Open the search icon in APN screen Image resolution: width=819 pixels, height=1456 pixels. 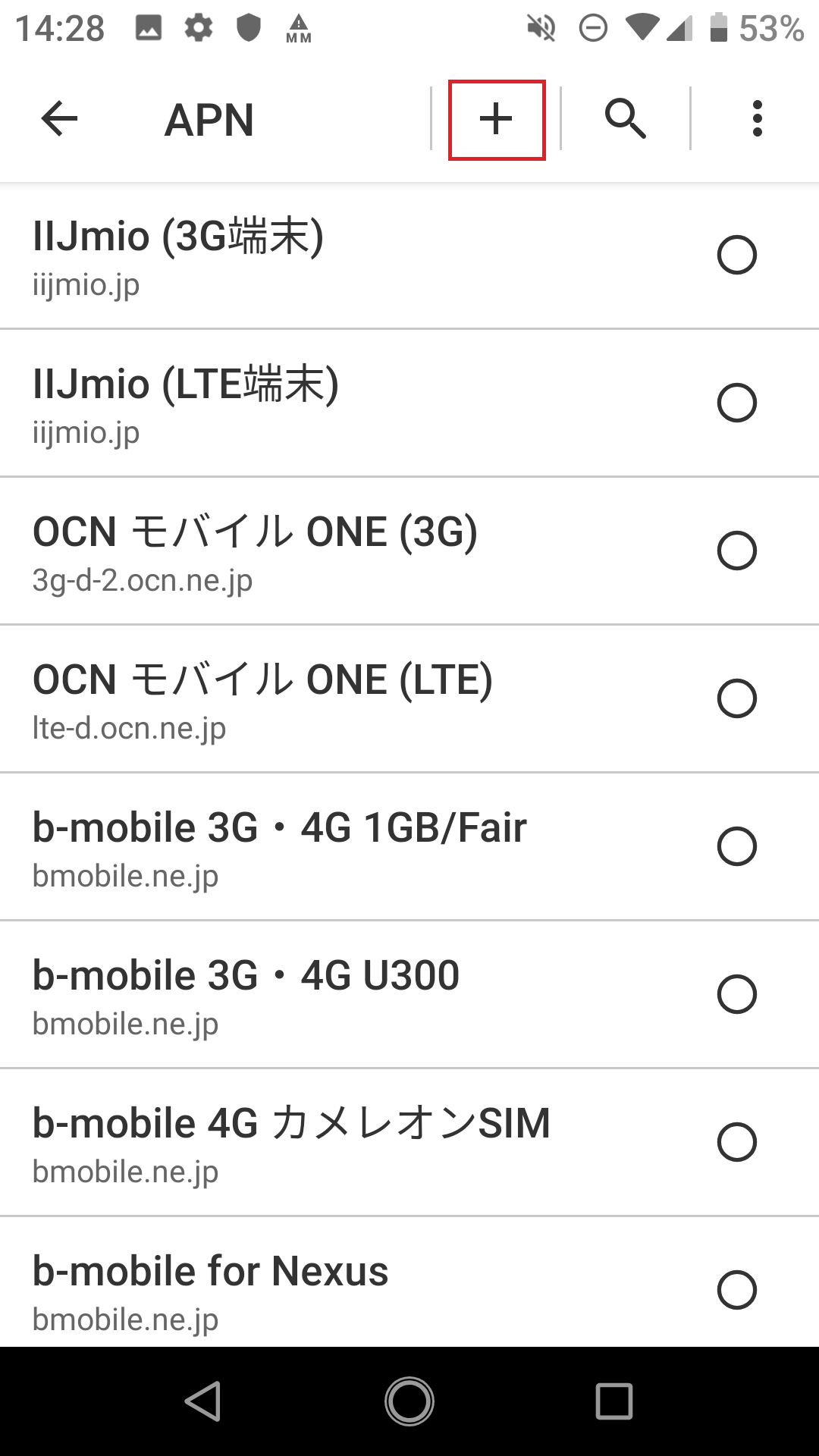(625, 119)
